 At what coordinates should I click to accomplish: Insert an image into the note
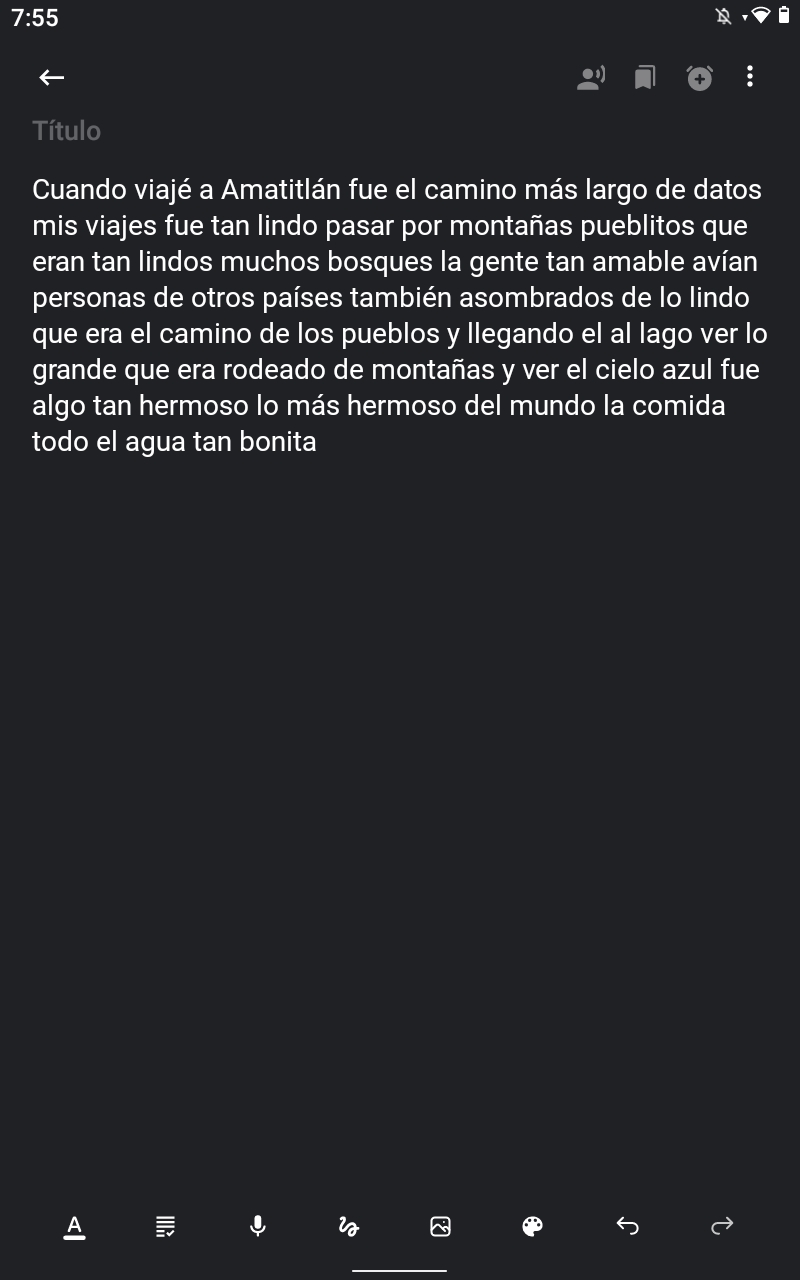(x=440, y=1226)
